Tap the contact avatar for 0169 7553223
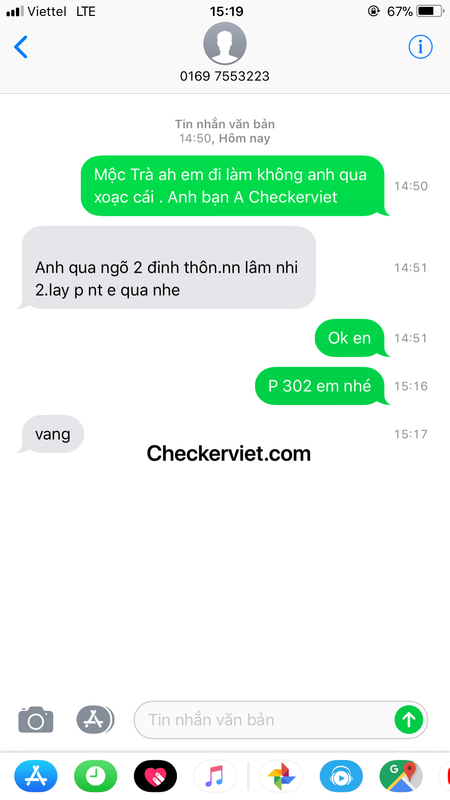450x800 pixels. click(224, 43)
